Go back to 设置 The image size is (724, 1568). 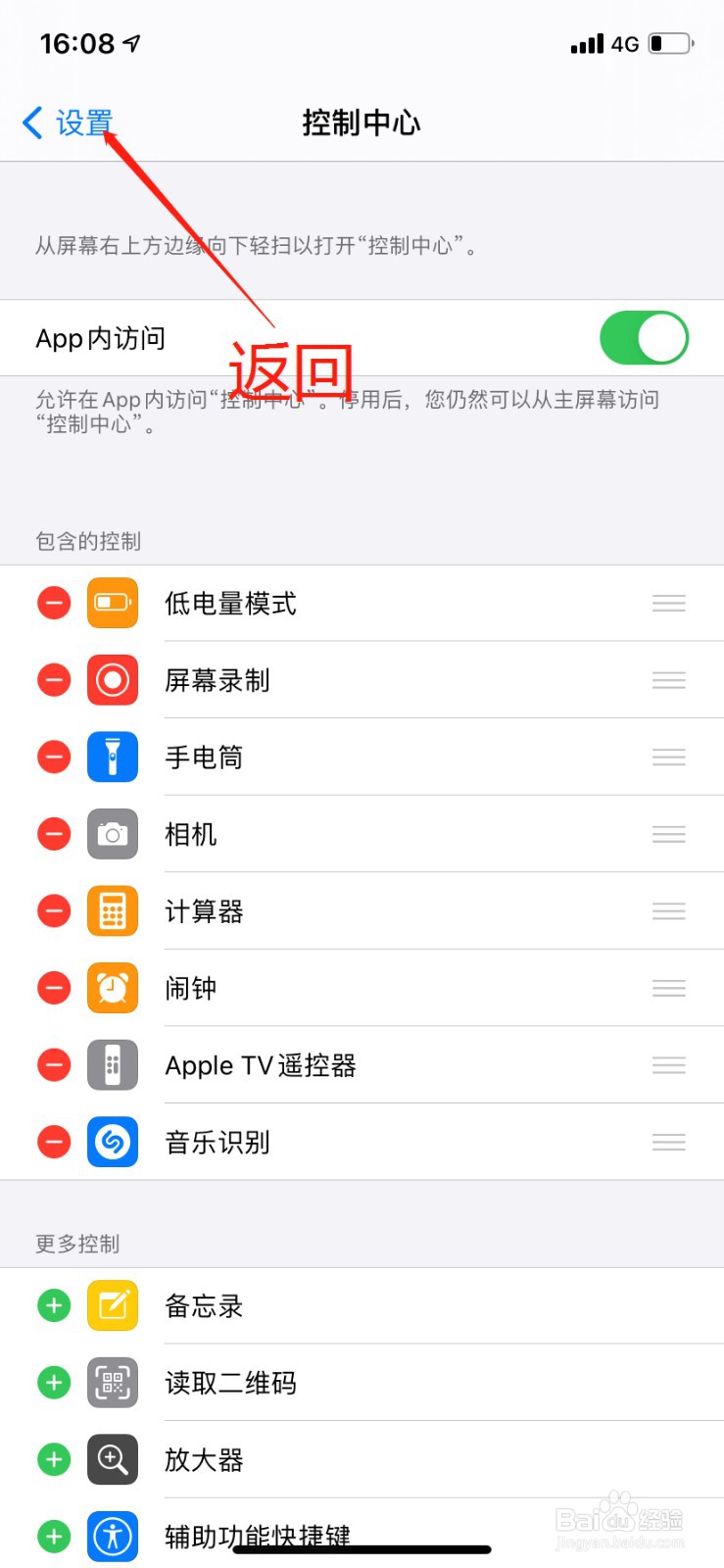(x=67, y=123)
